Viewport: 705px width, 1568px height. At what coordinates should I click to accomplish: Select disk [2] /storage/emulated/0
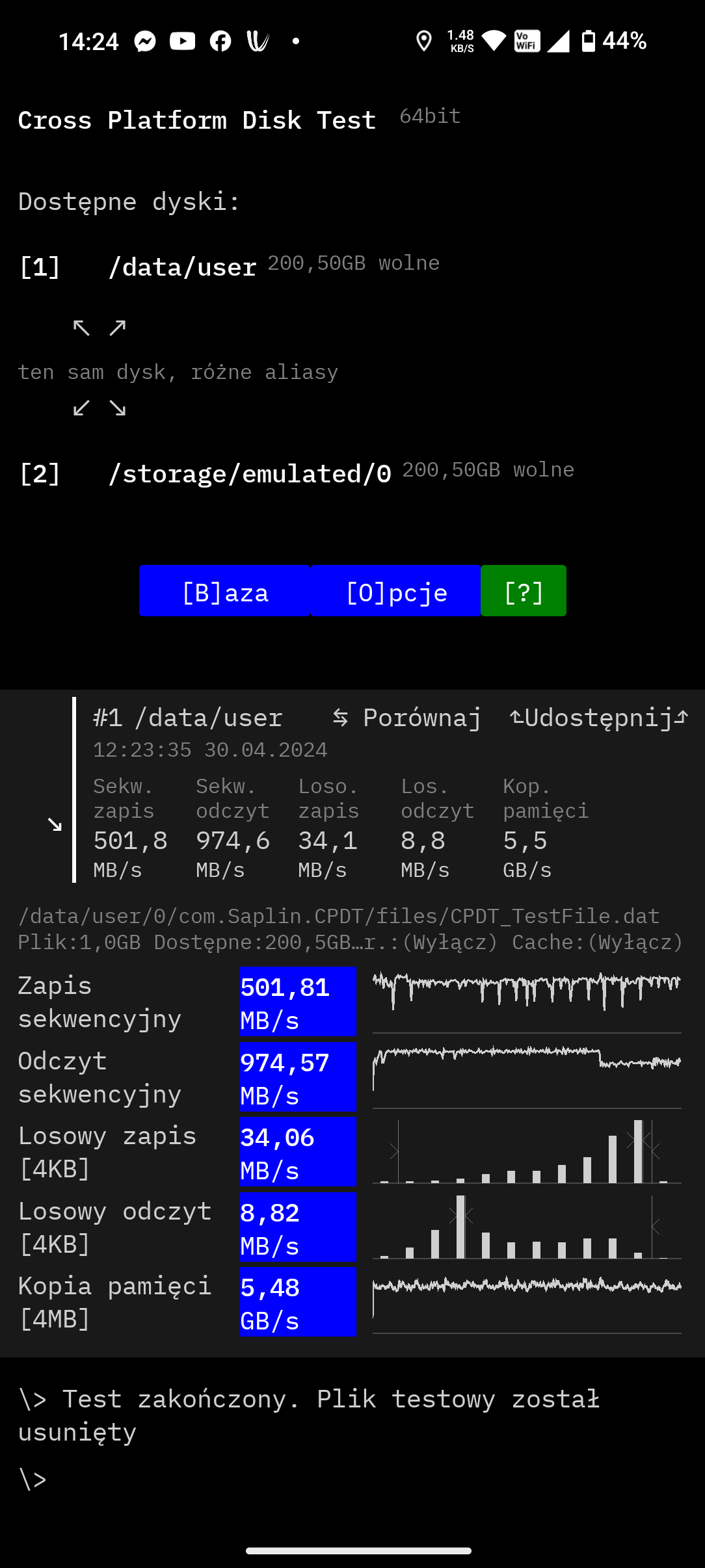click(x=249, y=474)
